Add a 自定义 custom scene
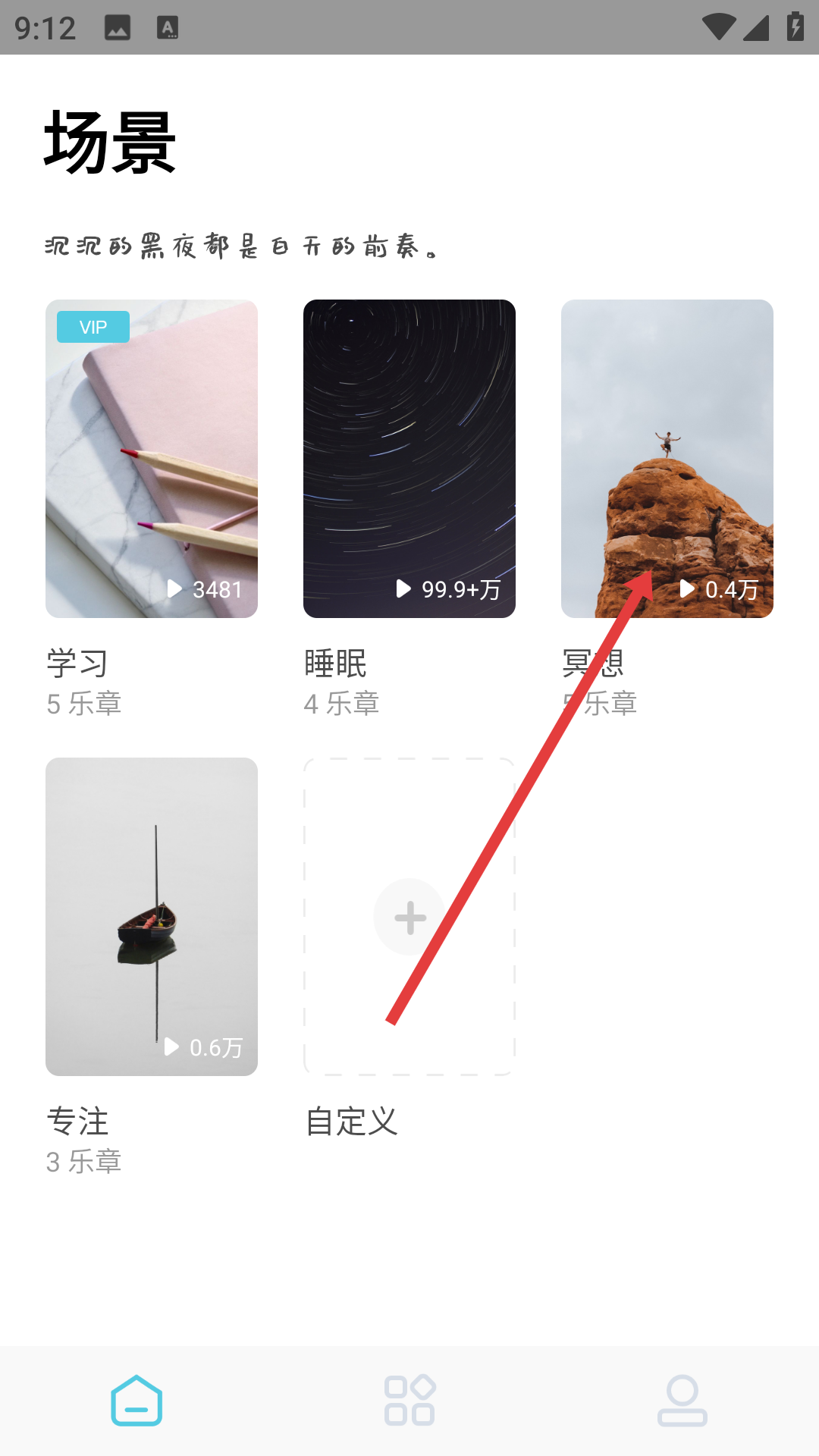This screenshot has height=1456, width=819. [x=409, y=916]
